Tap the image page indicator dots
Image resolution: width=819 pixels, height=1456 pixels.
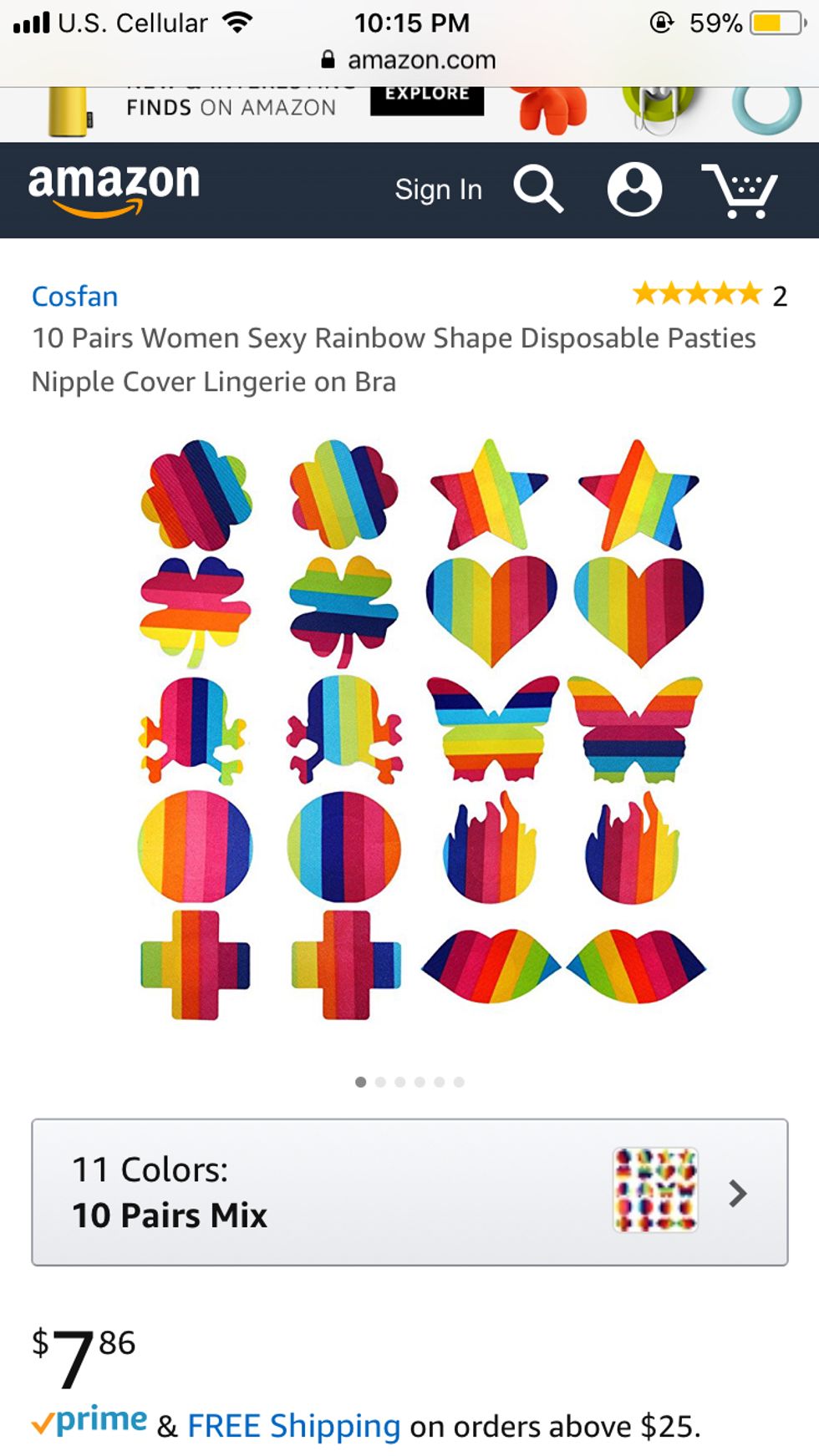(409, 1082)
